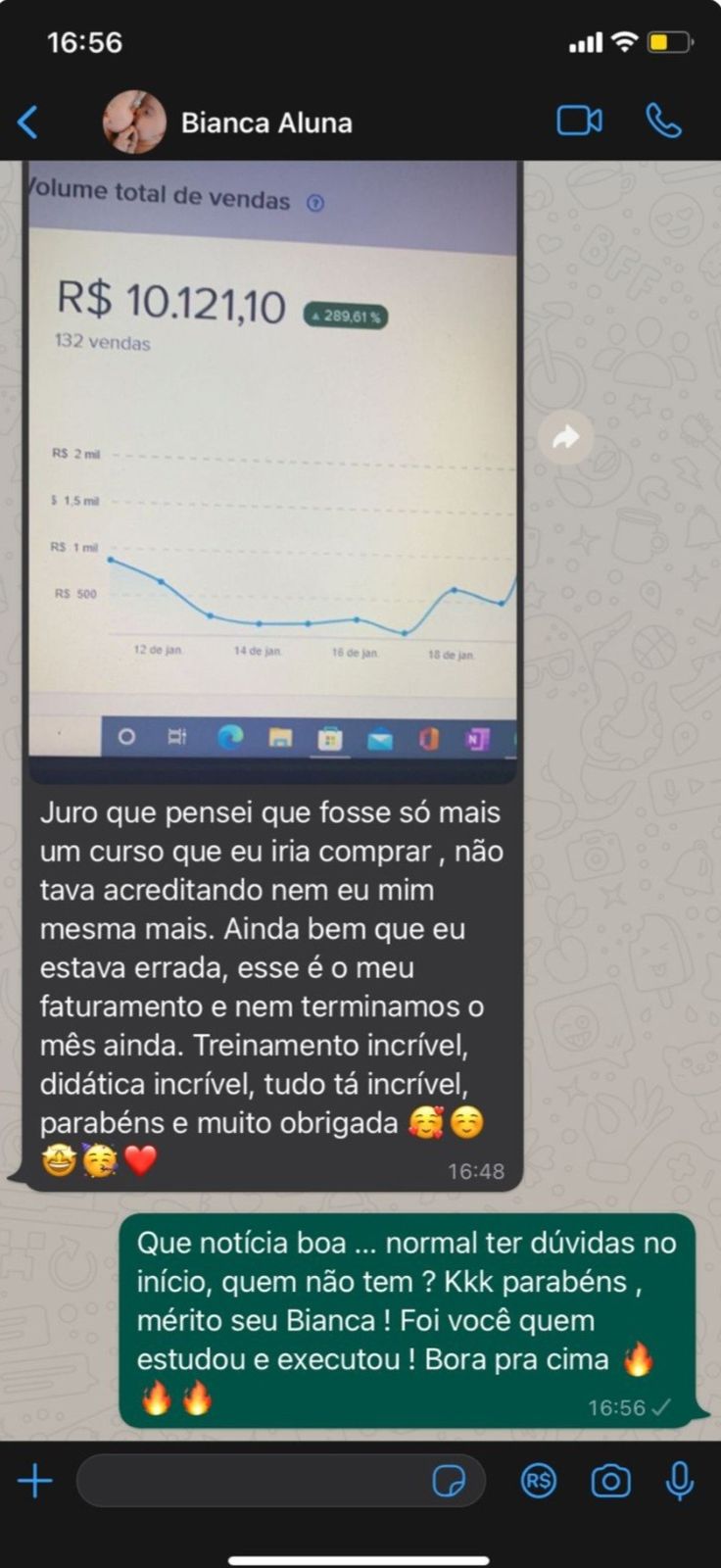The height and width of the screenshot is (1568, 721).
Task: Start a video call with Bianca
Action: point(579,121)
